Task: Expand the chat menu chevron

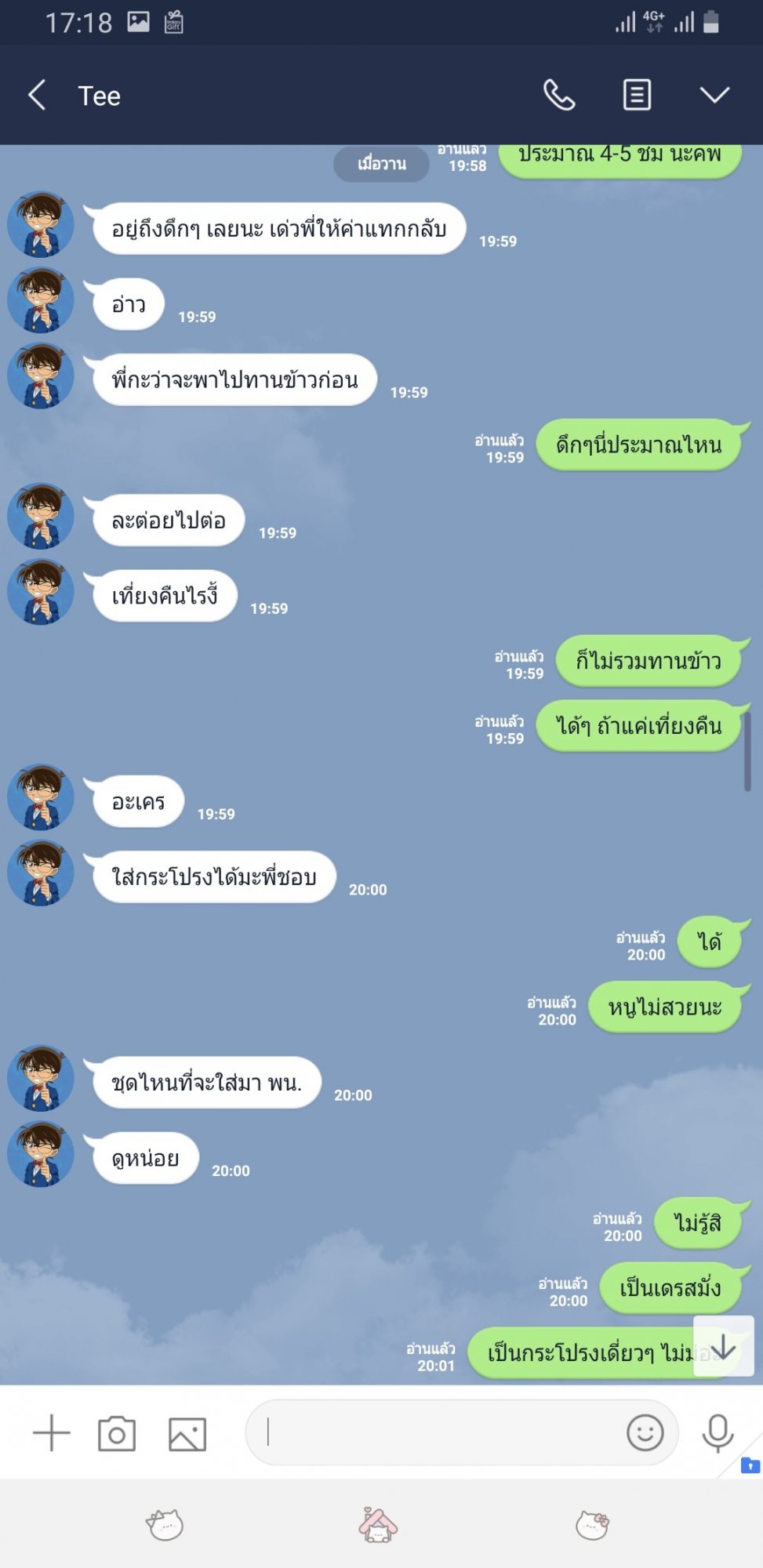Action: pyautogui.click(x=714, y=96)
